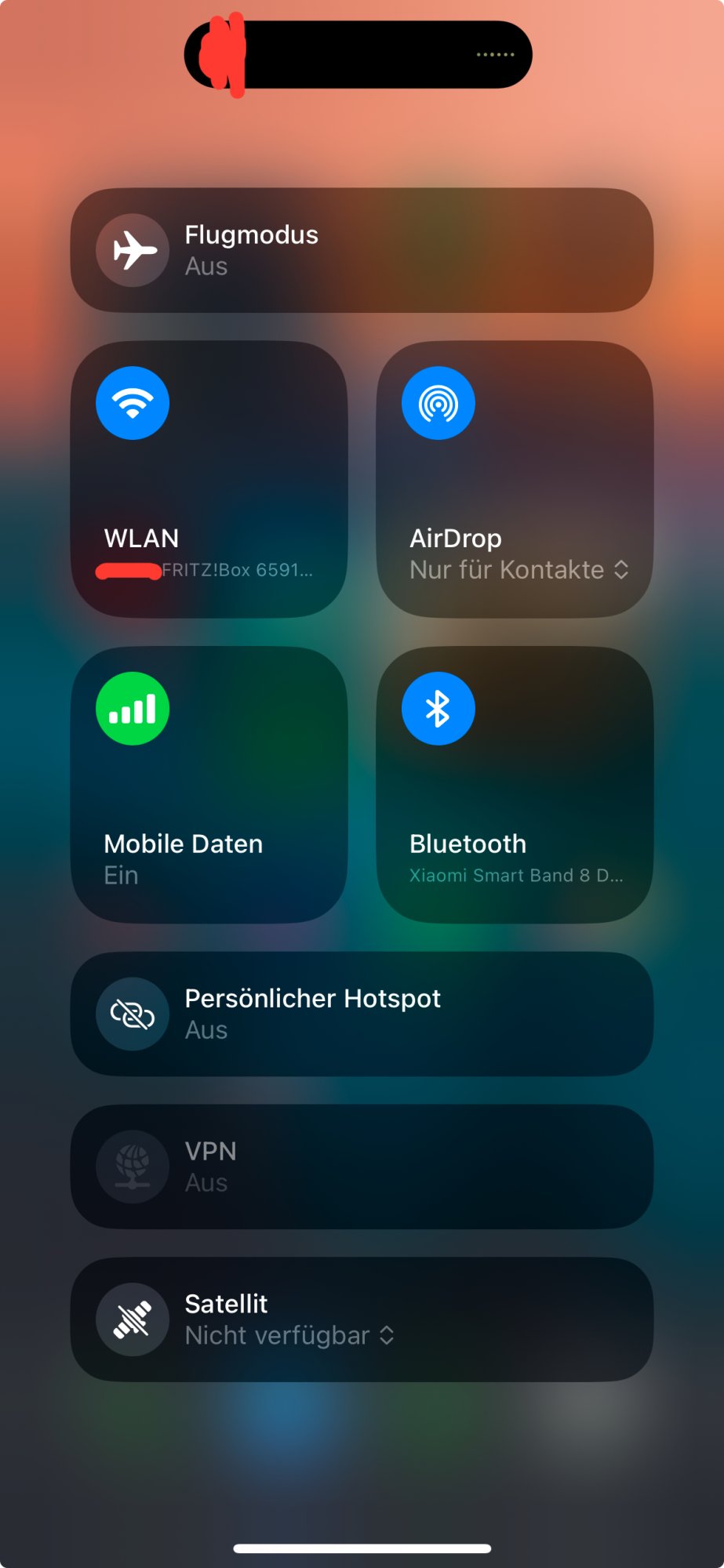The width and height of the screenshot is (724, 1568).
Task: Disable Mobile Daten cellular data
Action: click(x=133, y=709)
